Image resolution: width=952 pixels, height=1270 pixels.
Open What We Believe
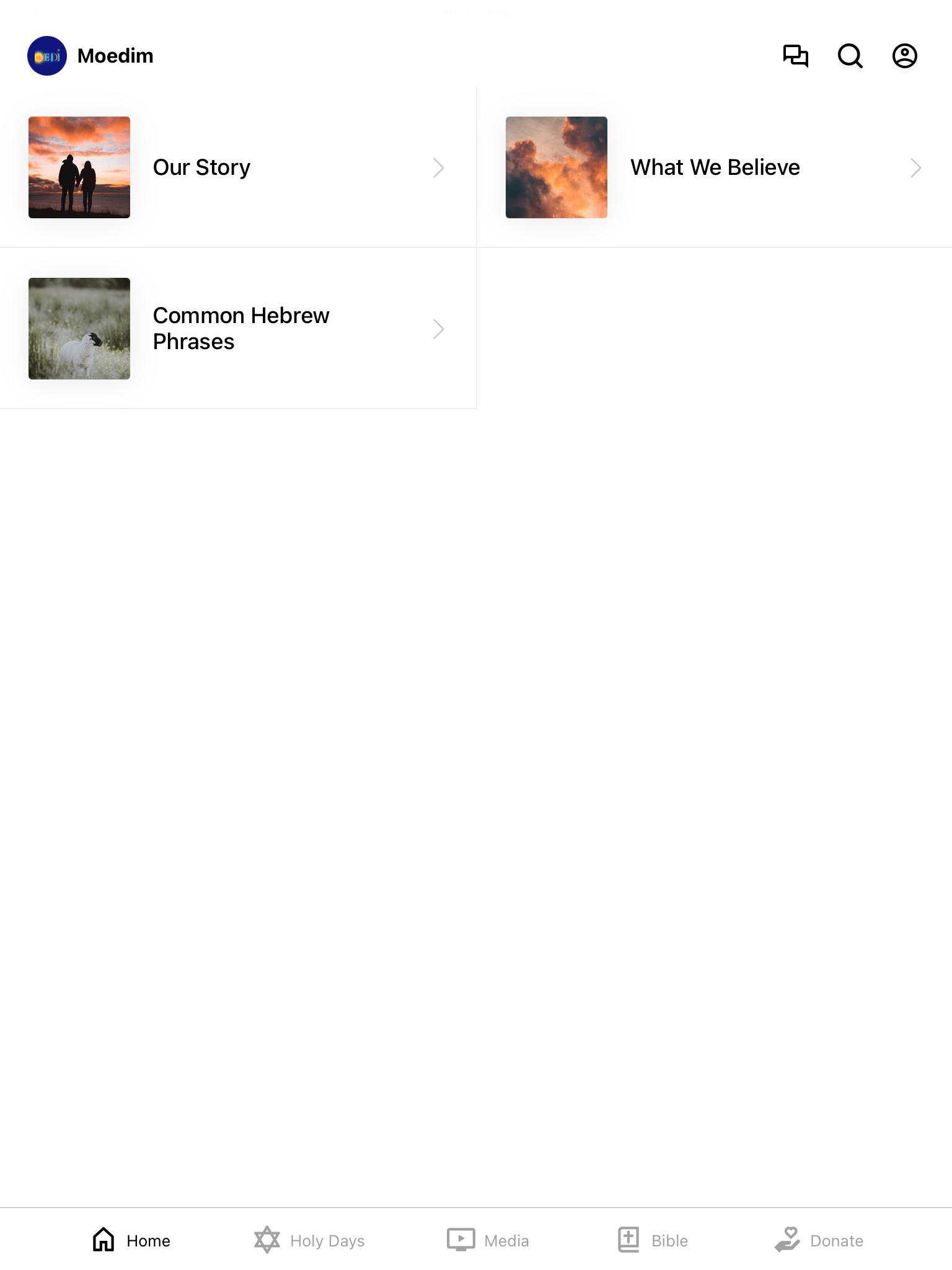[714, 167]
